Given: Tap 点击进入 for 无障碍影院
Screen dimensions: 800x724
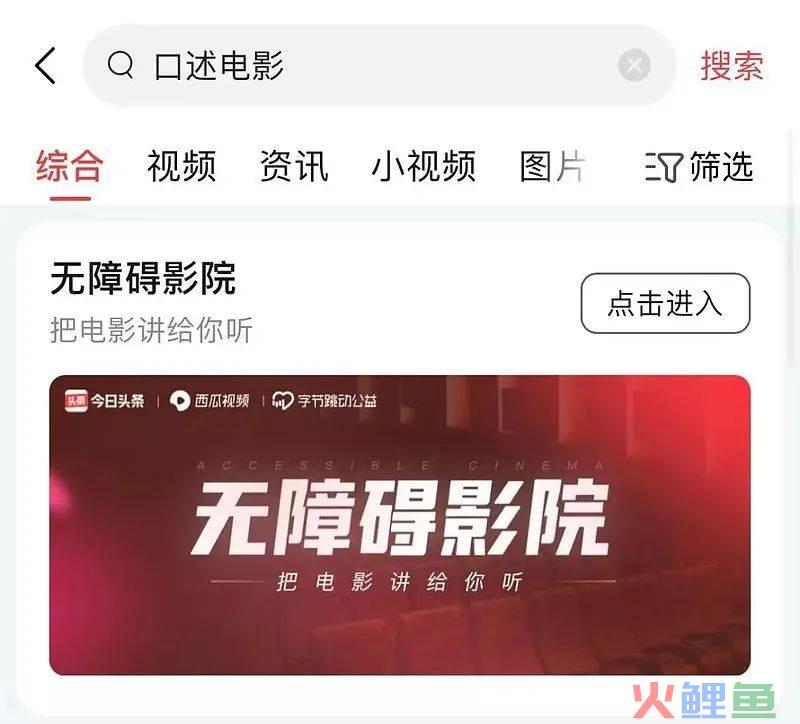Looking at the screenshot, I should pos(665,303).
